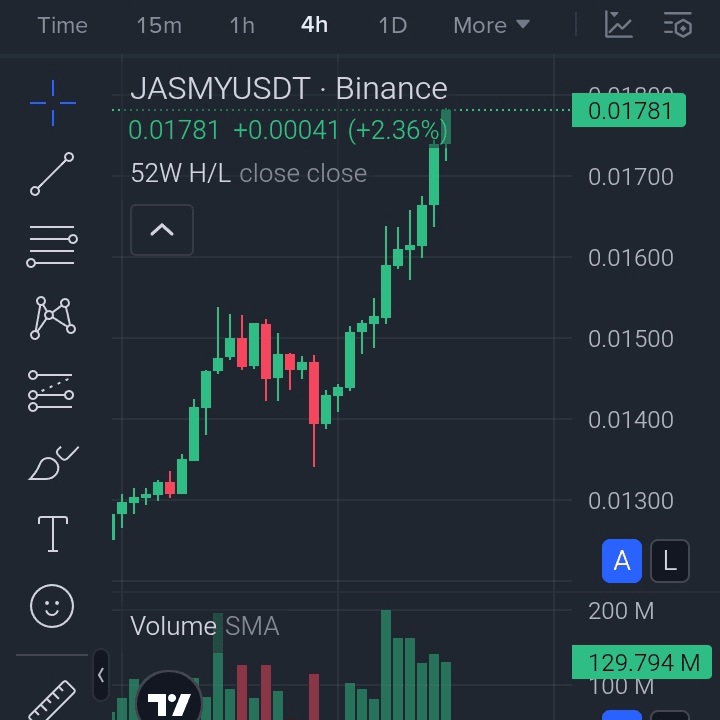This screenshot has width=720, height=720.
Task: Switch to the 15m timeframe
Action: pyautogui.click(x=159, y=25)
